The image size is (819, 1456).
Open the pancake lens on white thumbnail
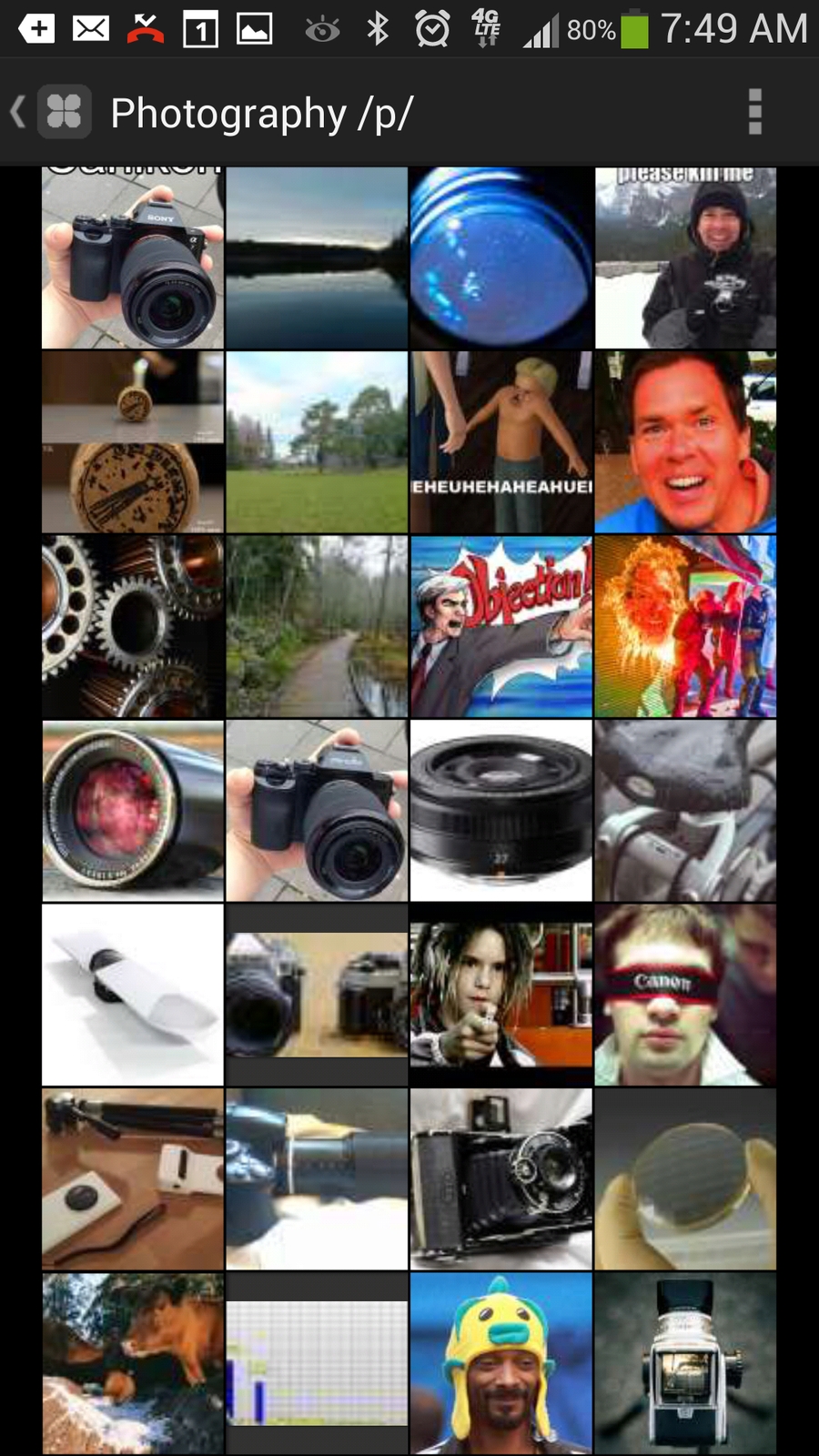(500, 810)
